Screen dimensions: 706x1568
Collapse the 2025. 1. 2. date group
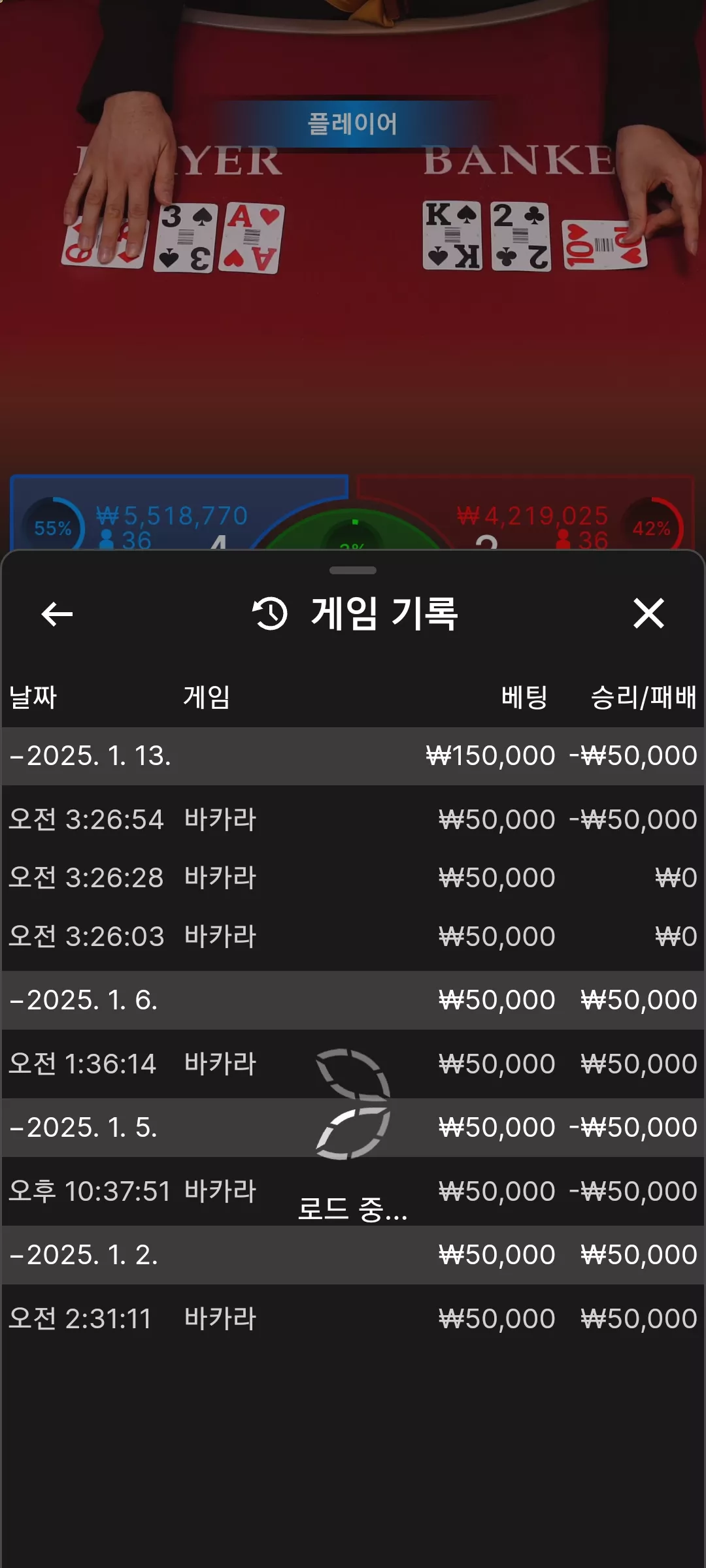coord(353,1255)
